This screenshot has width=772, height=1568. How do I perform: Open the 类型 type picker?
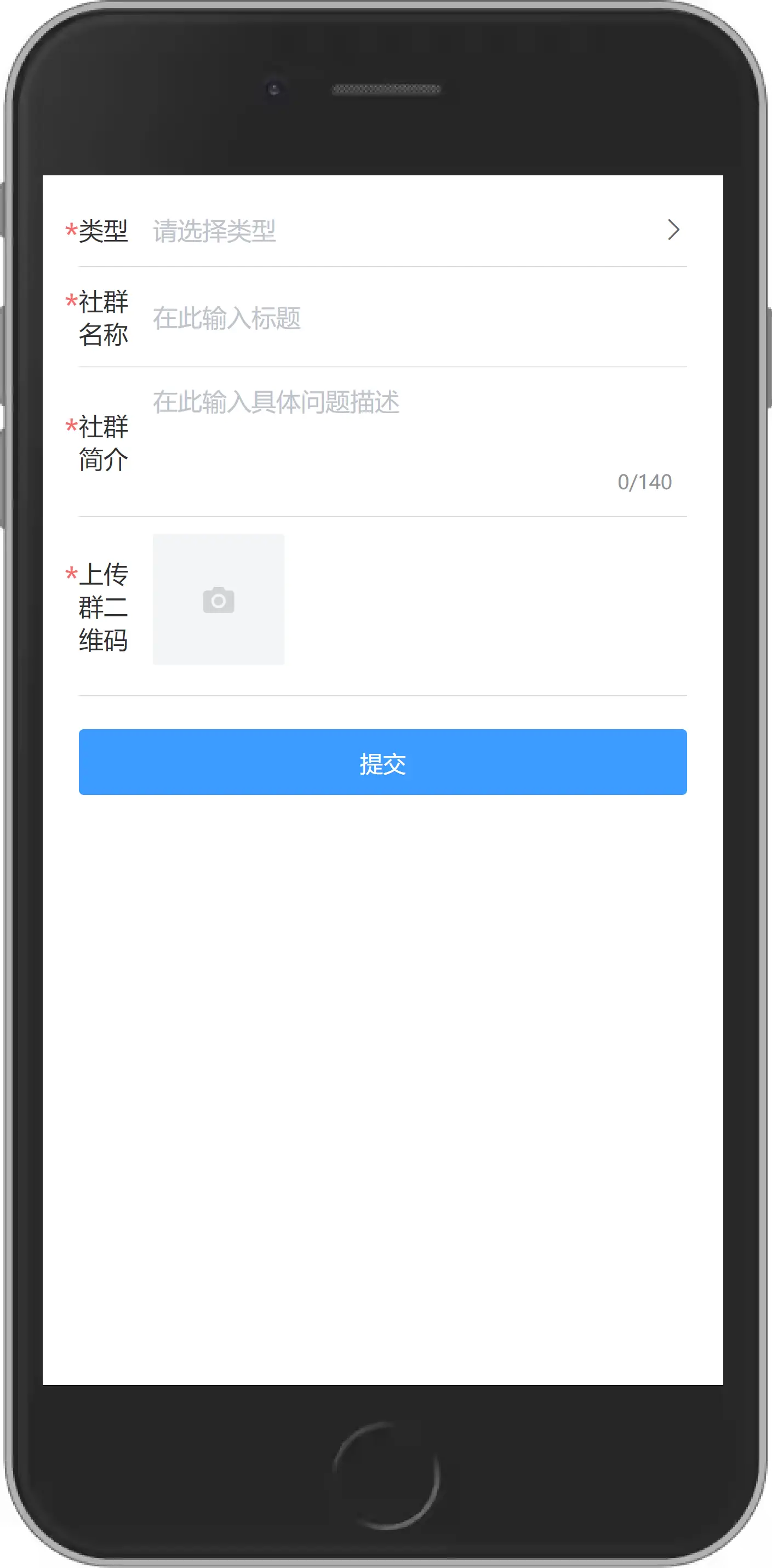pos(414,231)
